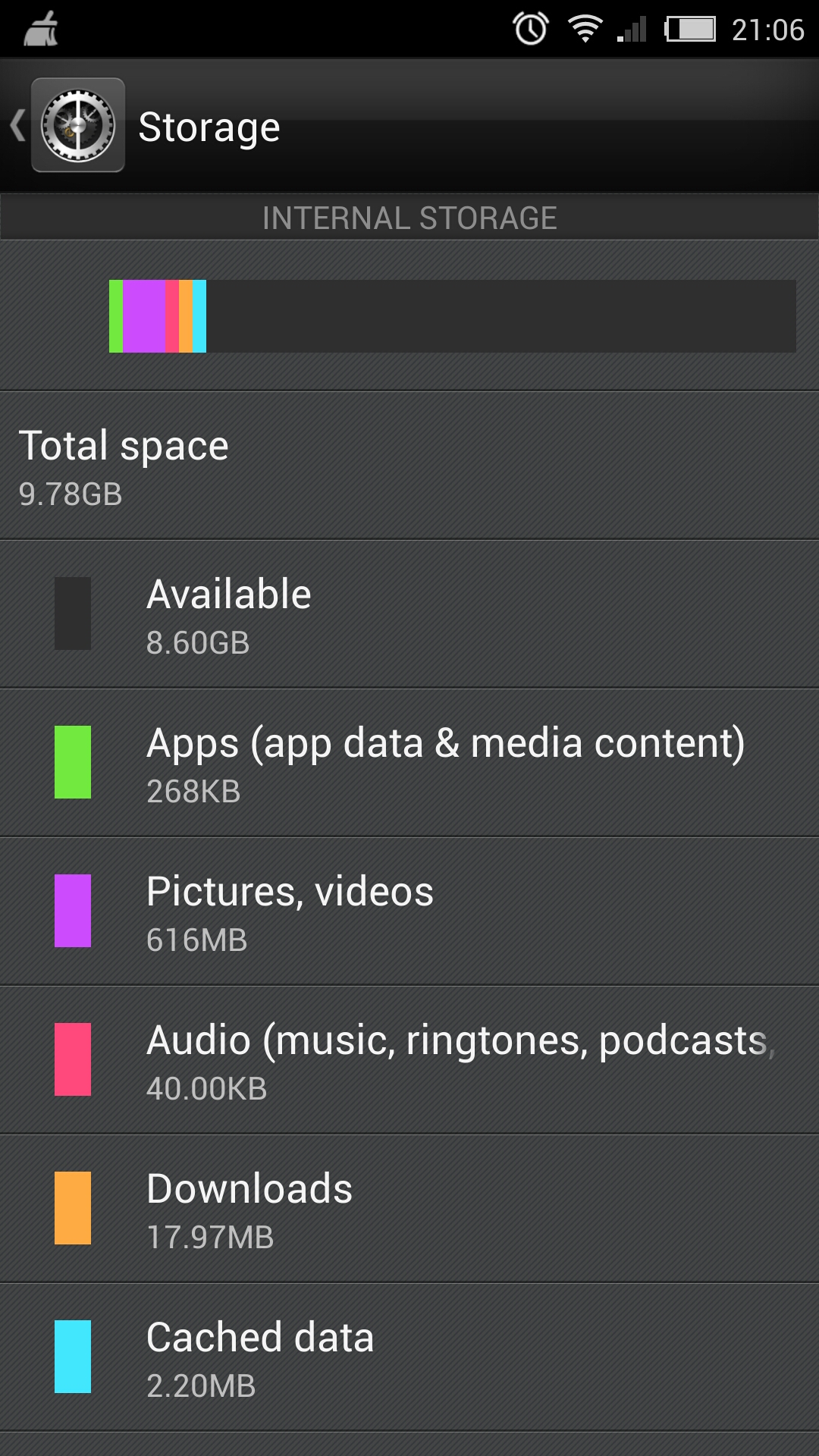Select Cached data to clear the cache
The height and width of the screenshot is (1456, 819).
[x=409, y=1357]
